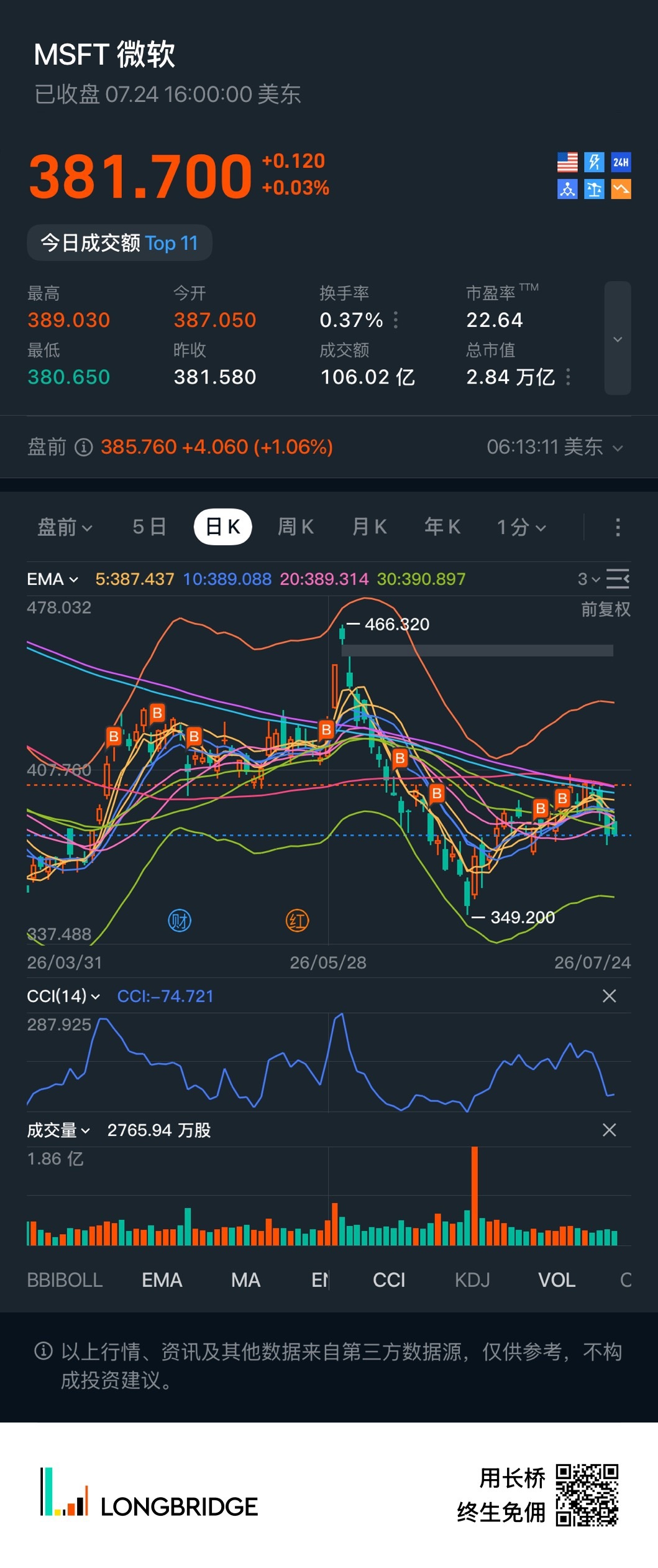This screenshot has width=658, height=1568.
Task: Change the CCI(14) indicator dropdown
Action: coord(63,996)
